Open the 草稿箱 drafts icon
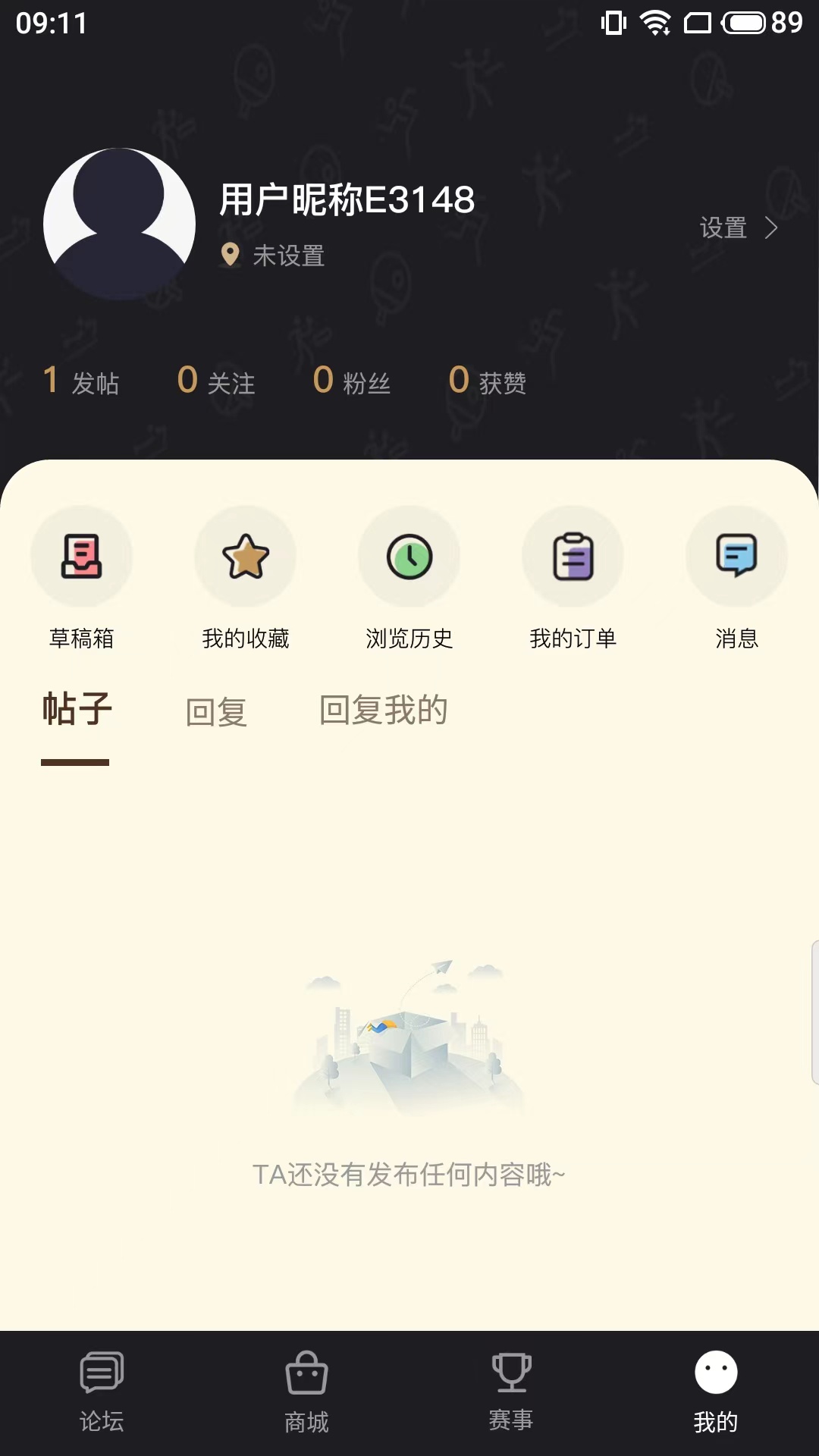 (81, 556)
